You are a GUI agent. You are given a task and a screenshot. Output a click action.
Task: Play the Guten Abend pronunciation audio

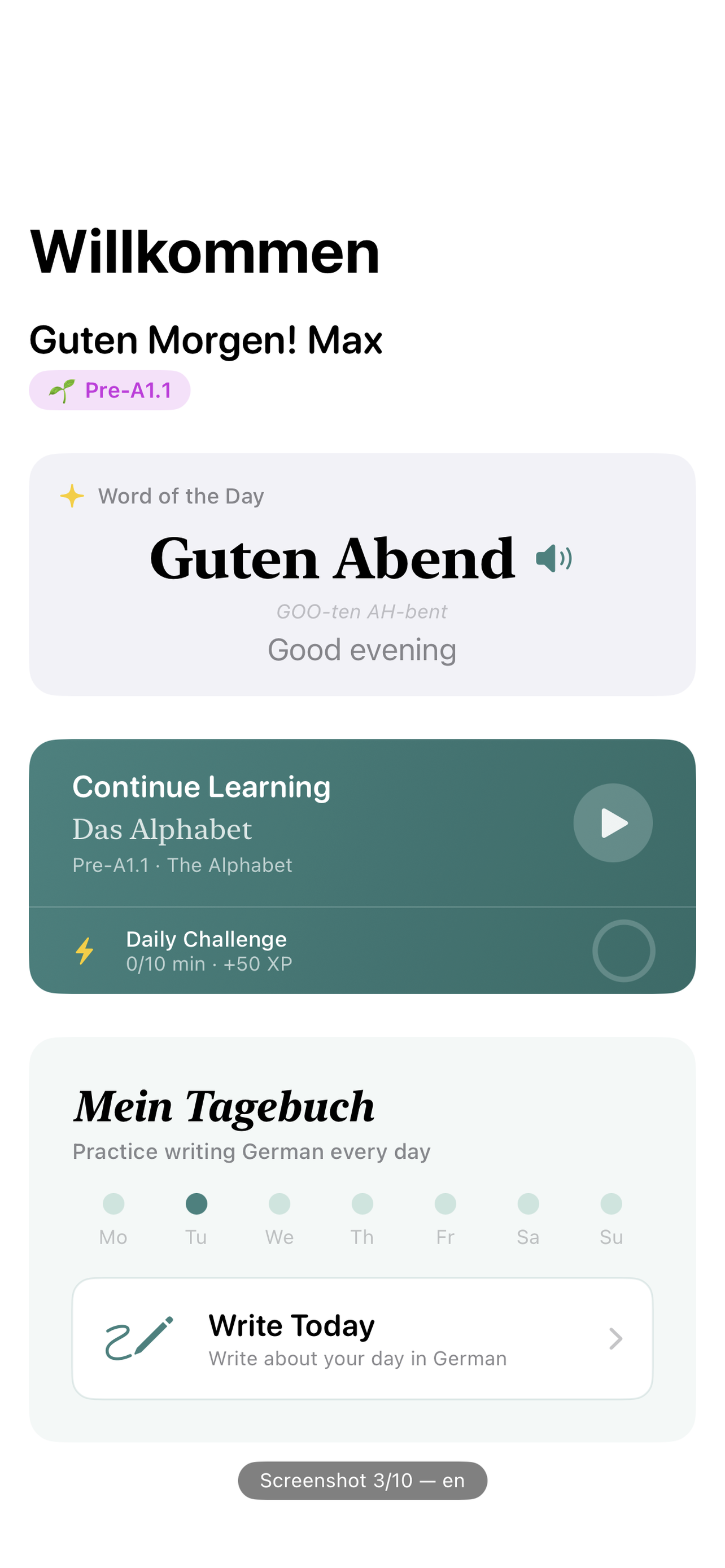pos(553,558)
